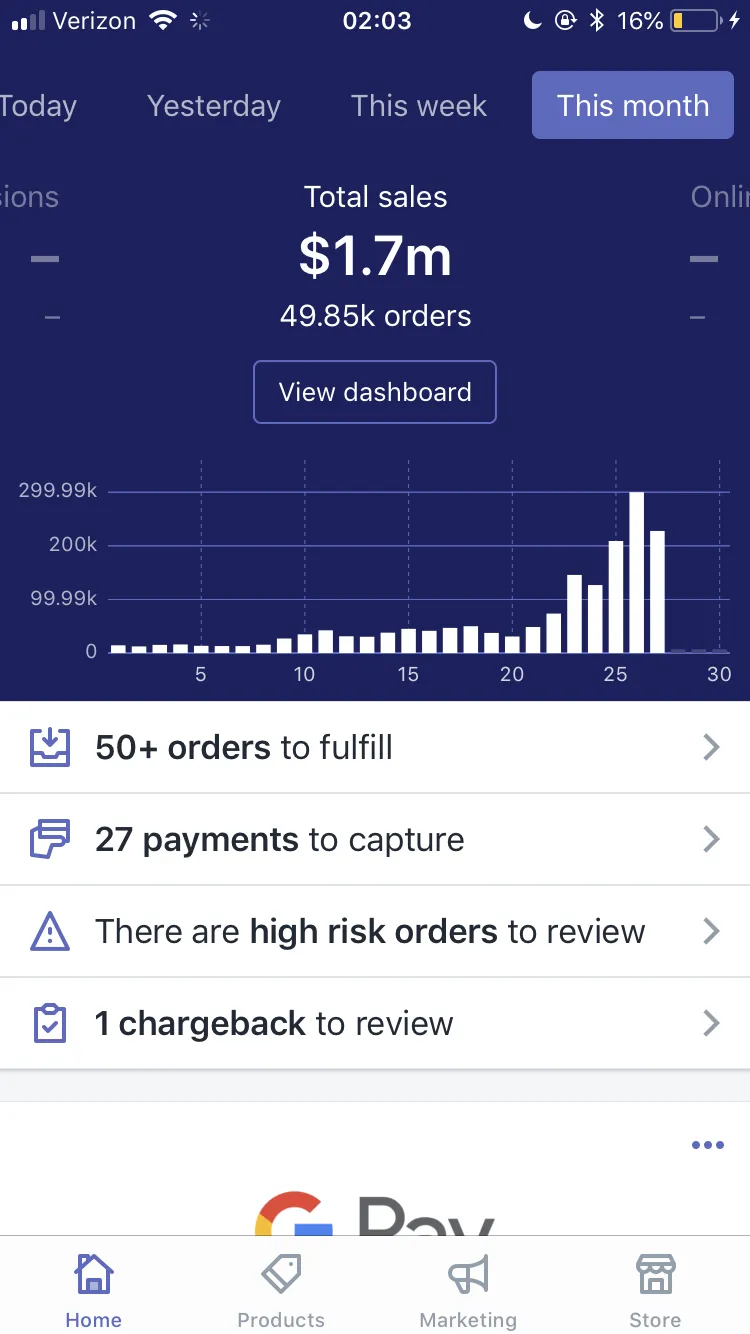Switch to This week range

[419, 106]
